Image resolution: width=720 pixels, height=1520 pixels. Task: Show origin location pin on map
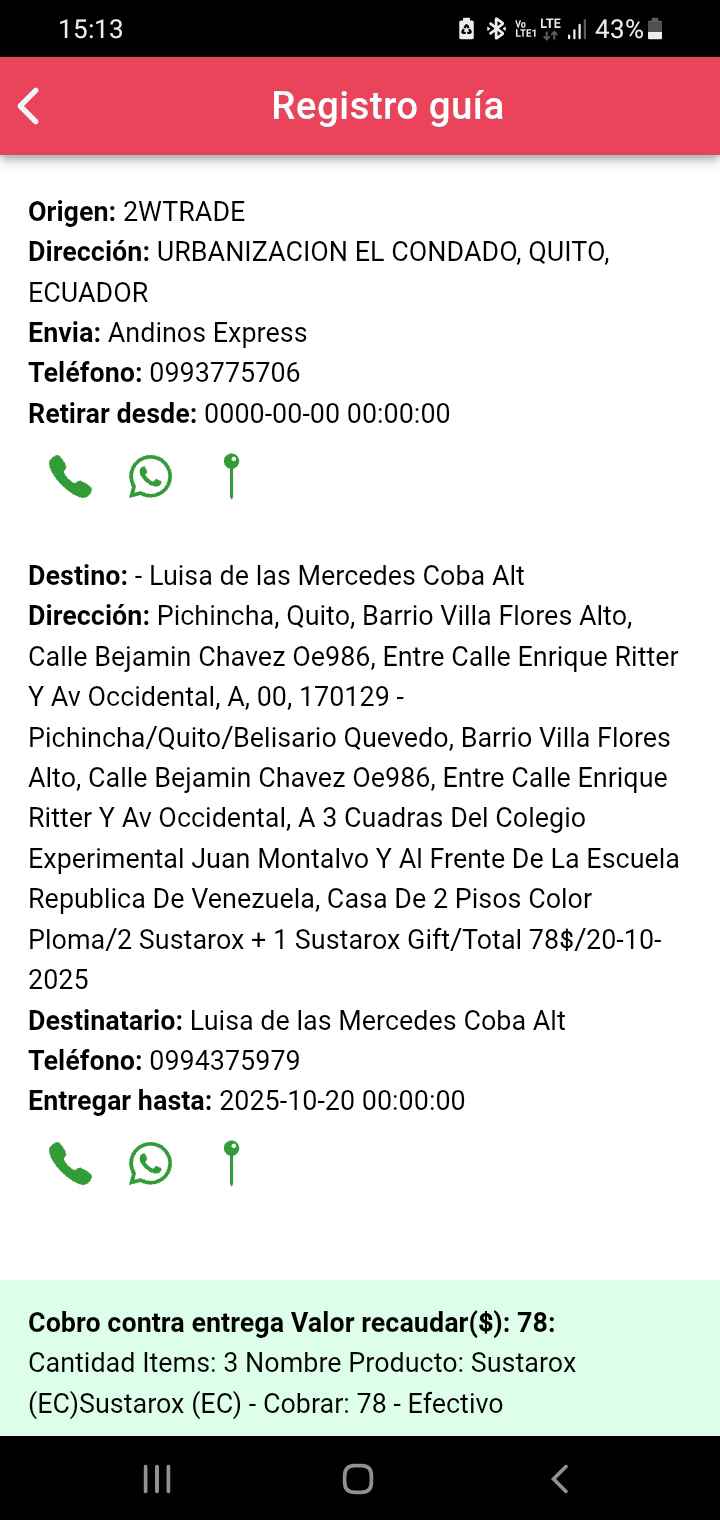point(231,476)
